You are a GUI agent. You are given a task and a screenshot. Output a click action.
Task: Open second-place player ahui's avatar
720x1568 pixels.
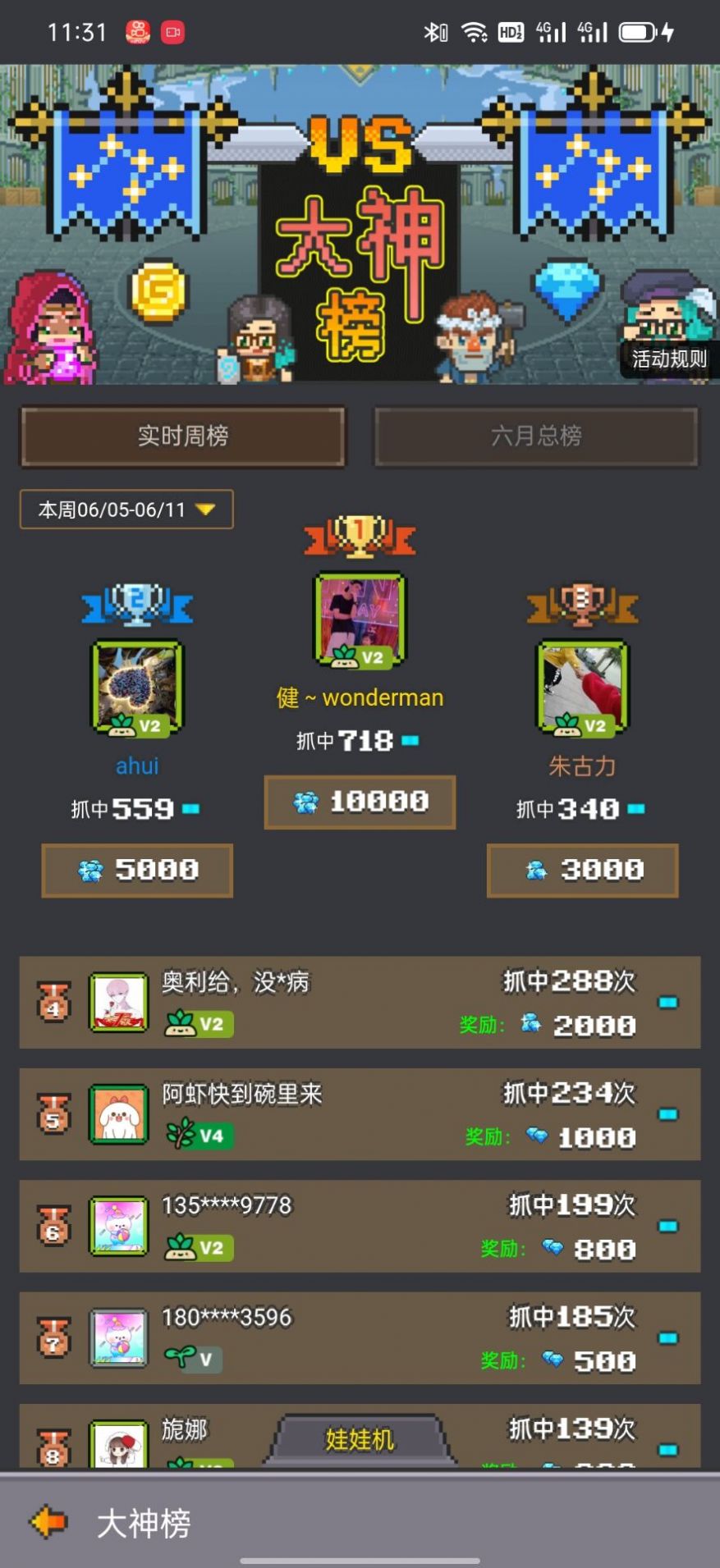tap(137, 688)
